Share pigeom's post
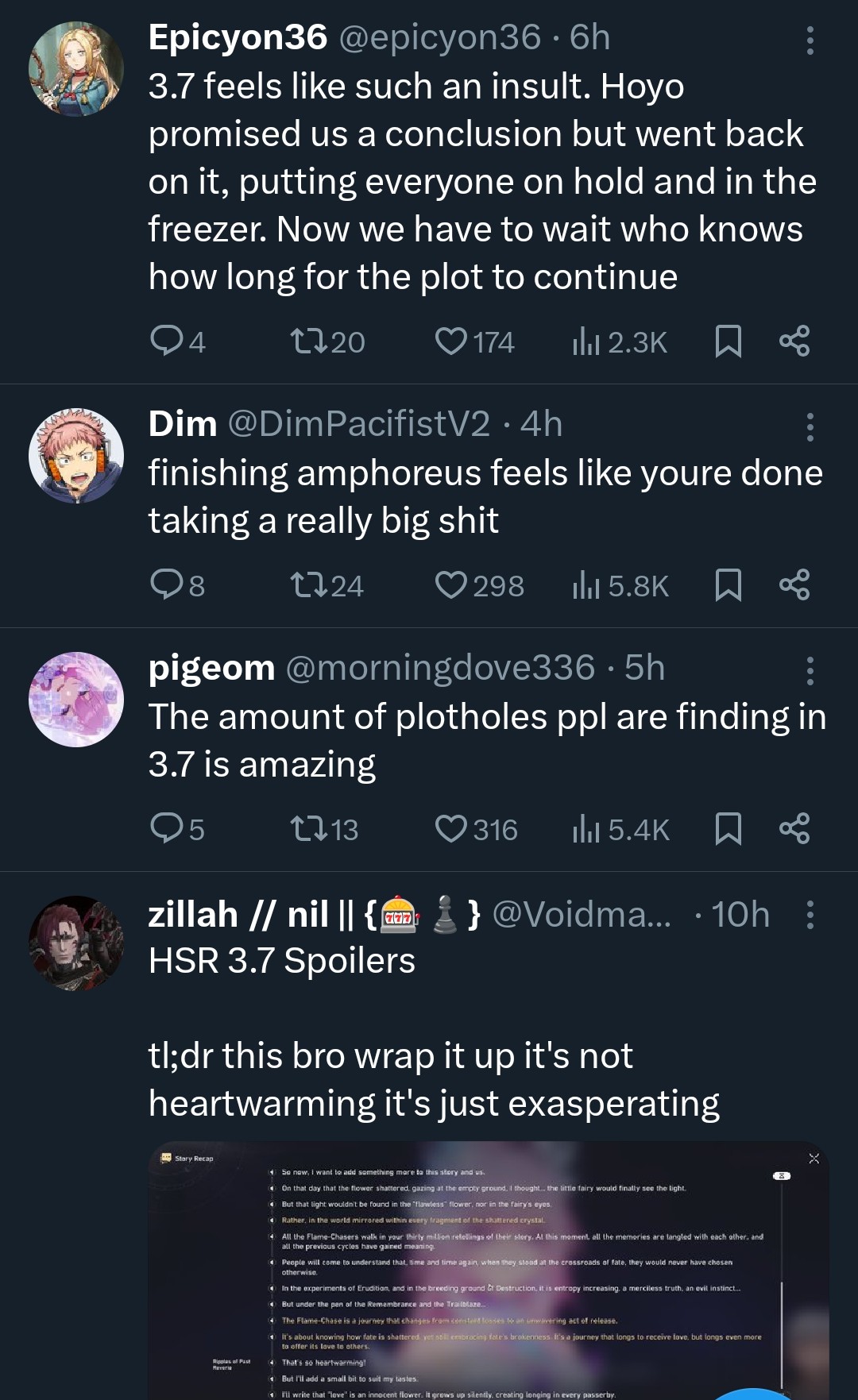Image resolution: width=858 pixels, height=1400 pixels. [x=794, y=829]
